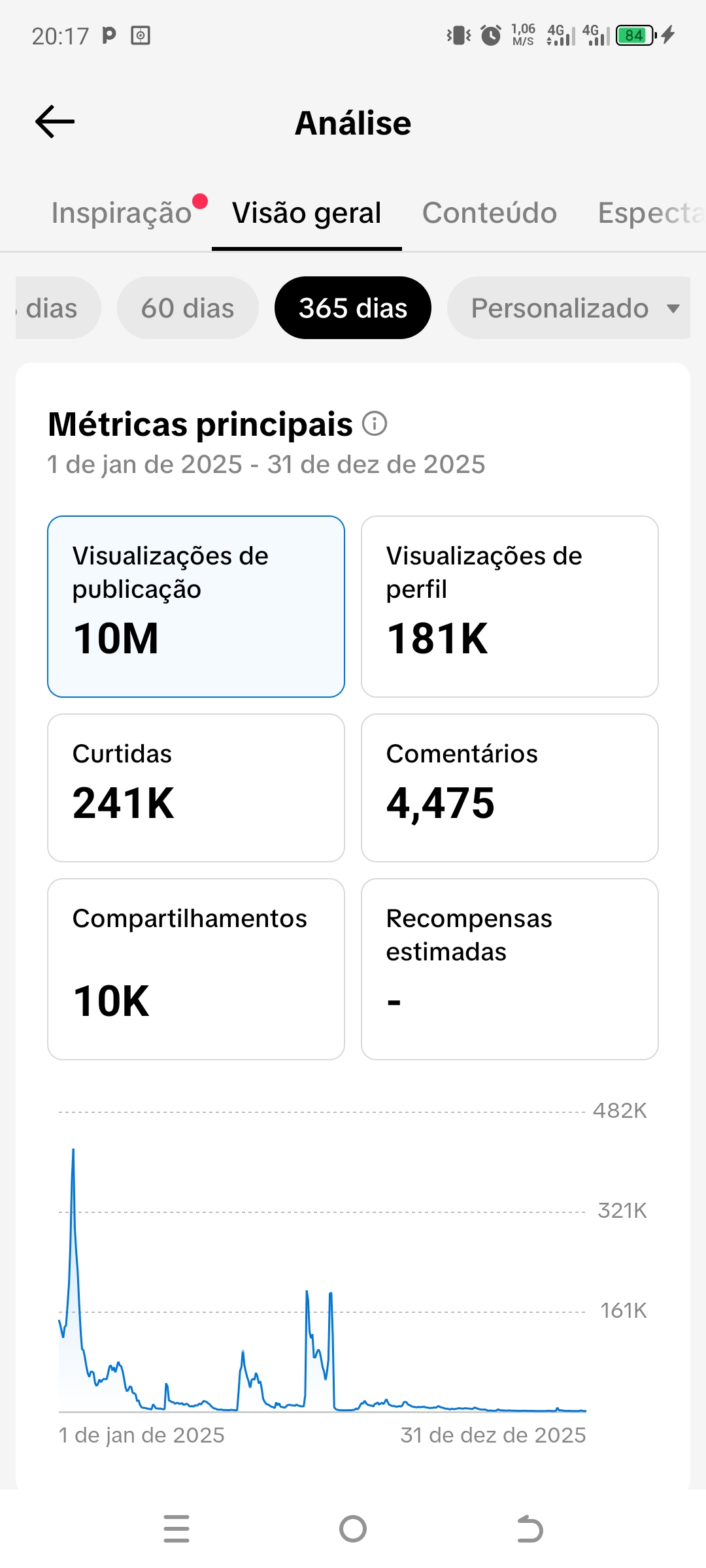Show the Compartilhamentos metric chart
The image size is (706, 1568).
196,969
